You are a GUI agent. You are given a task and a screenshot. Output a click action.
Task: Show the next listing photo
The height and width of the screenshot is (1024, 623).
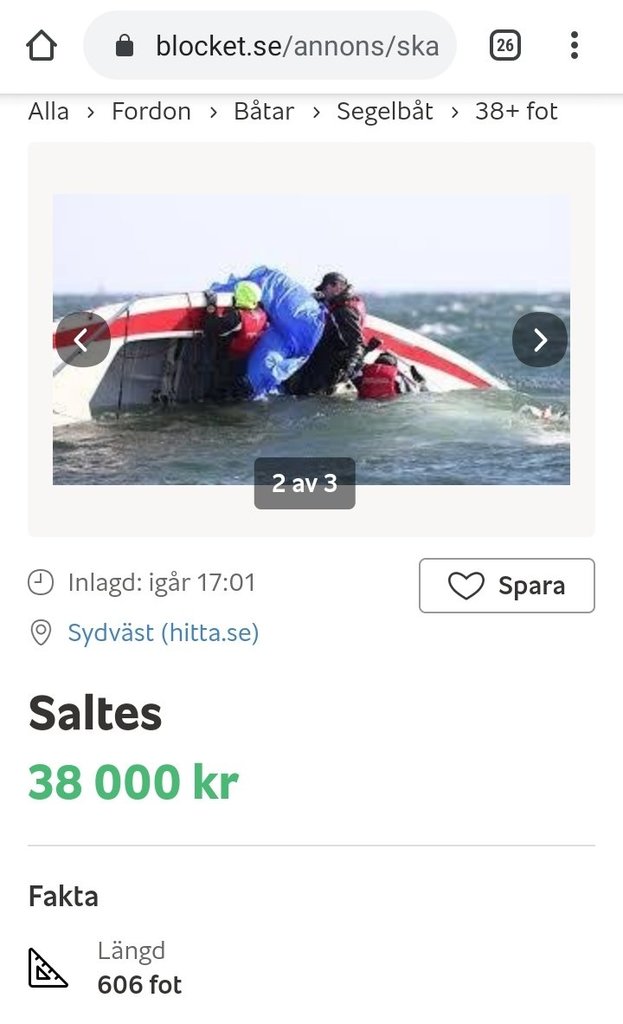click(x=539, y=340)
